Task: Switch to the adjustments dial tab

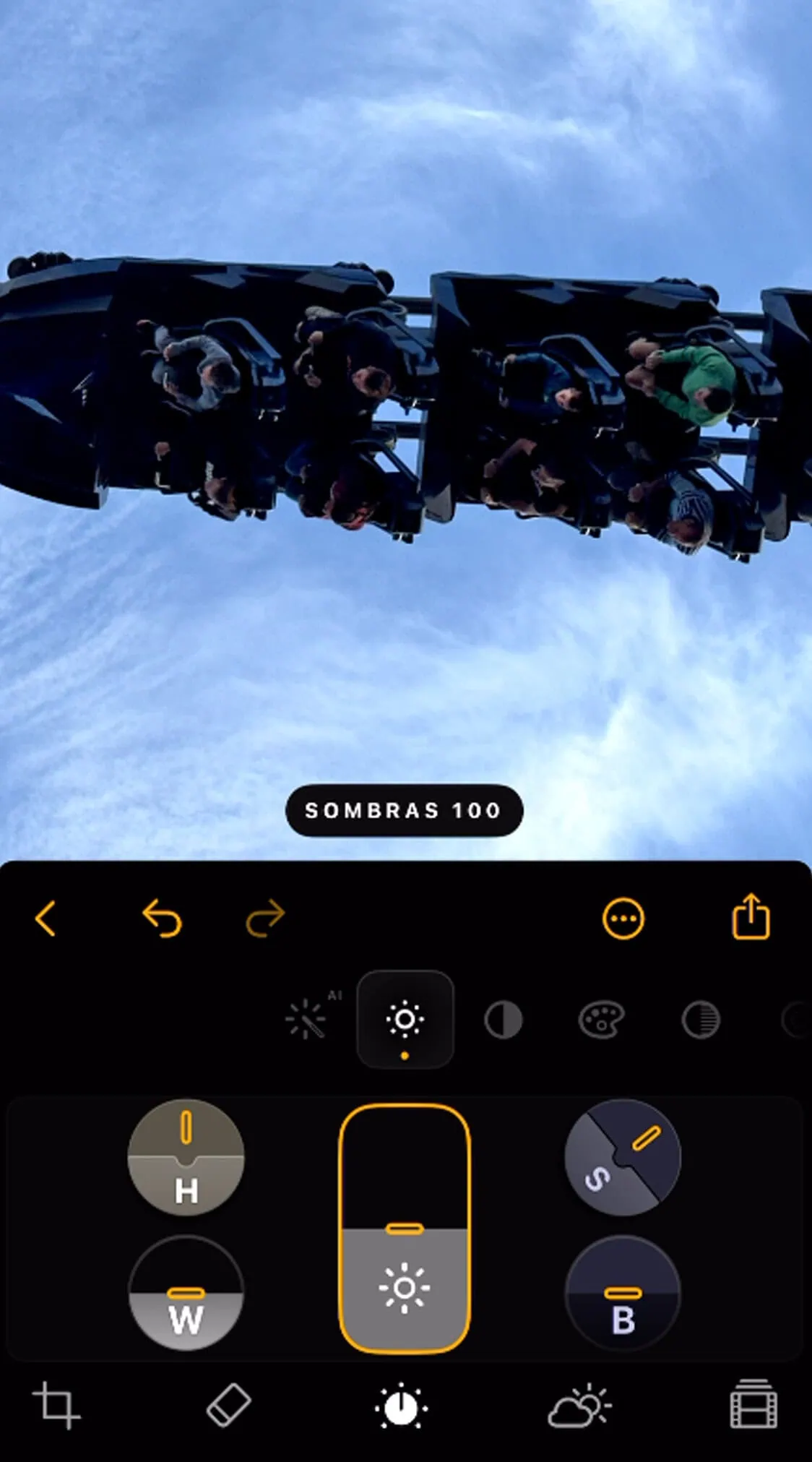Action: point(401,1406)
